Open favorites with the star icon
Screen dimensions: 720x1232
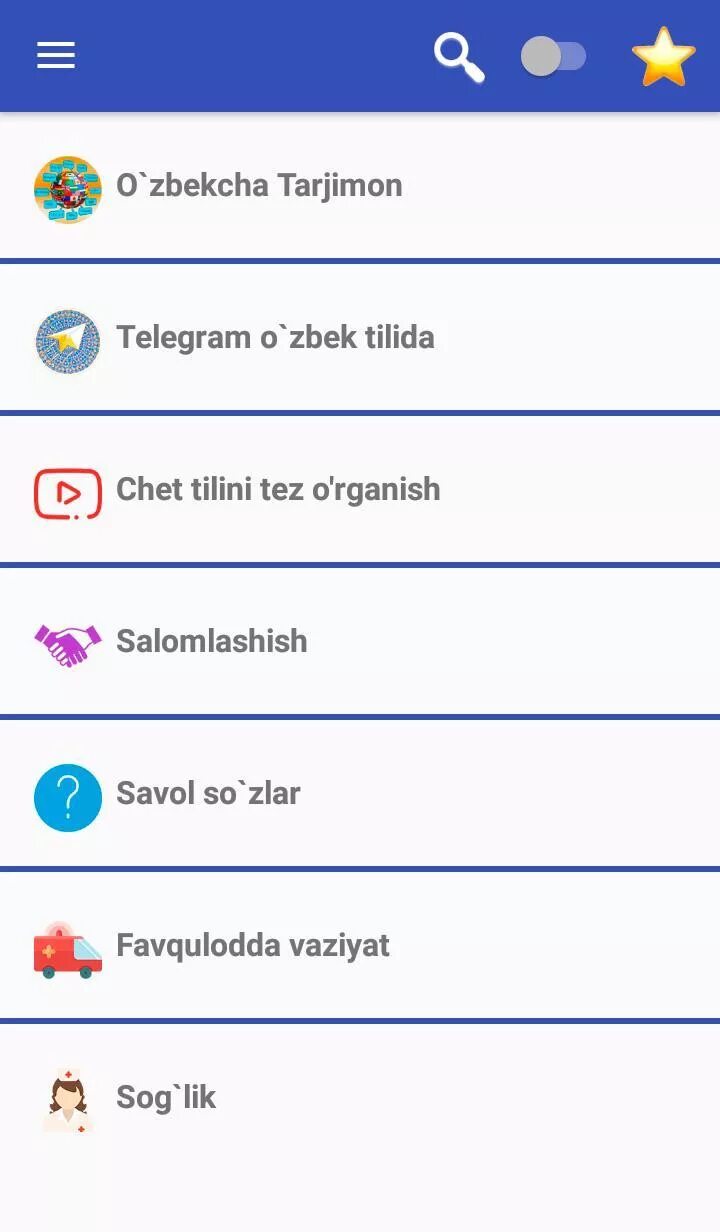(x=664, y=57)
